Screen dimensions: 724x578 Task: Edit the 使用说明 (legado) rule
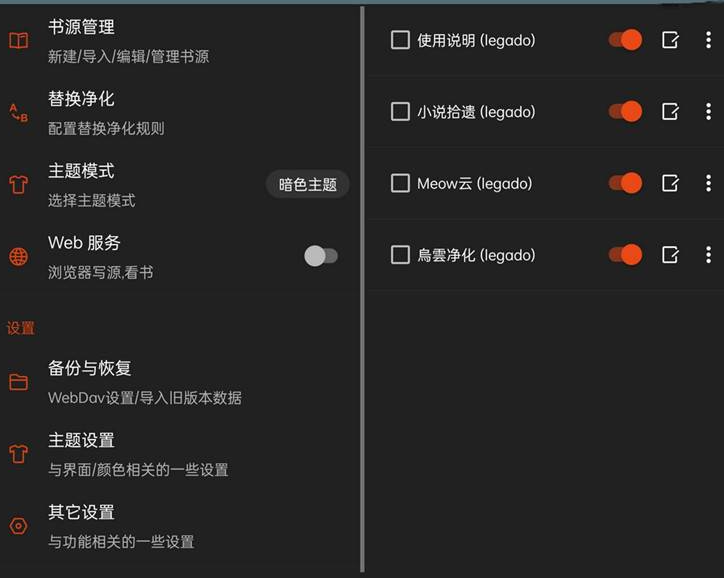(671, 40)
